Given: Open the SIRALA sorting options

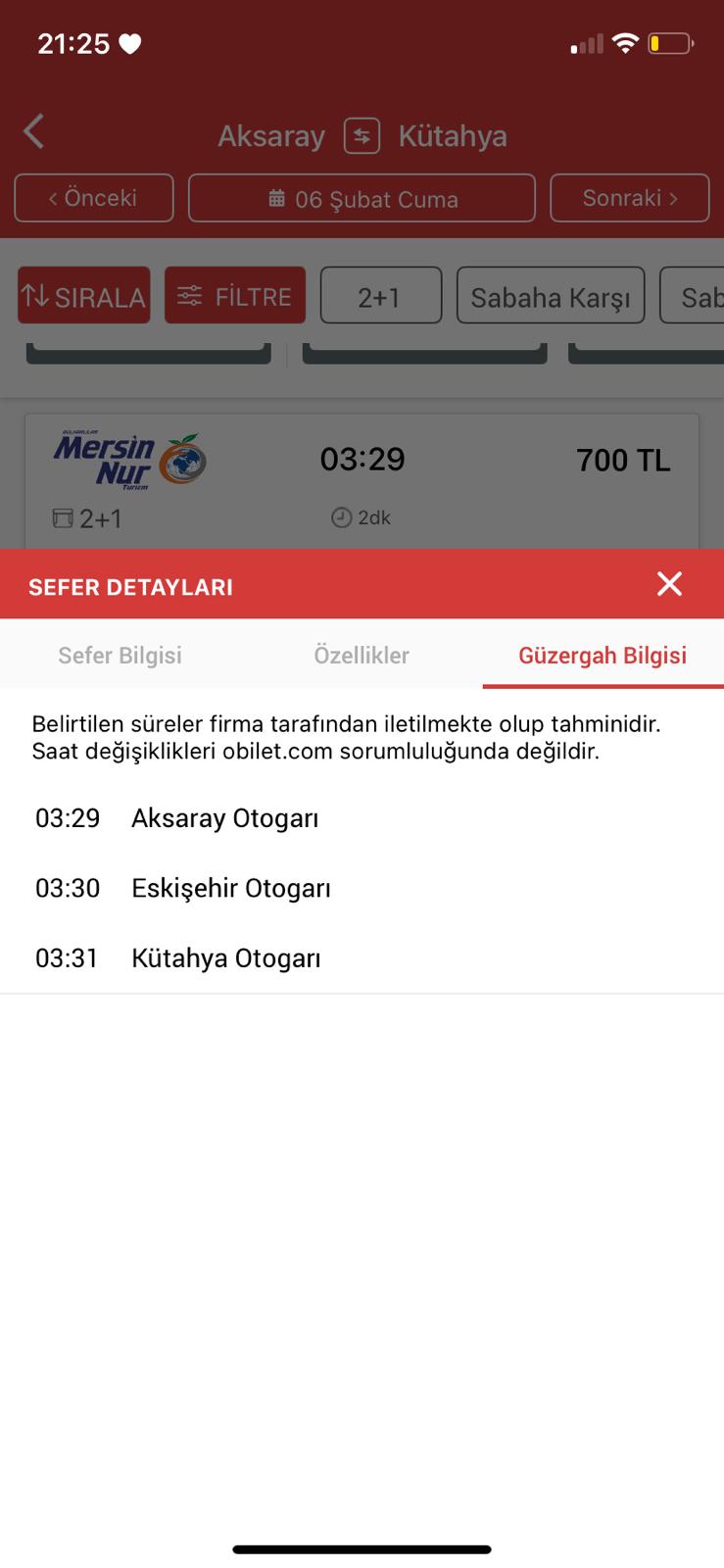Looking at the screenshot, I should point(84,296).
